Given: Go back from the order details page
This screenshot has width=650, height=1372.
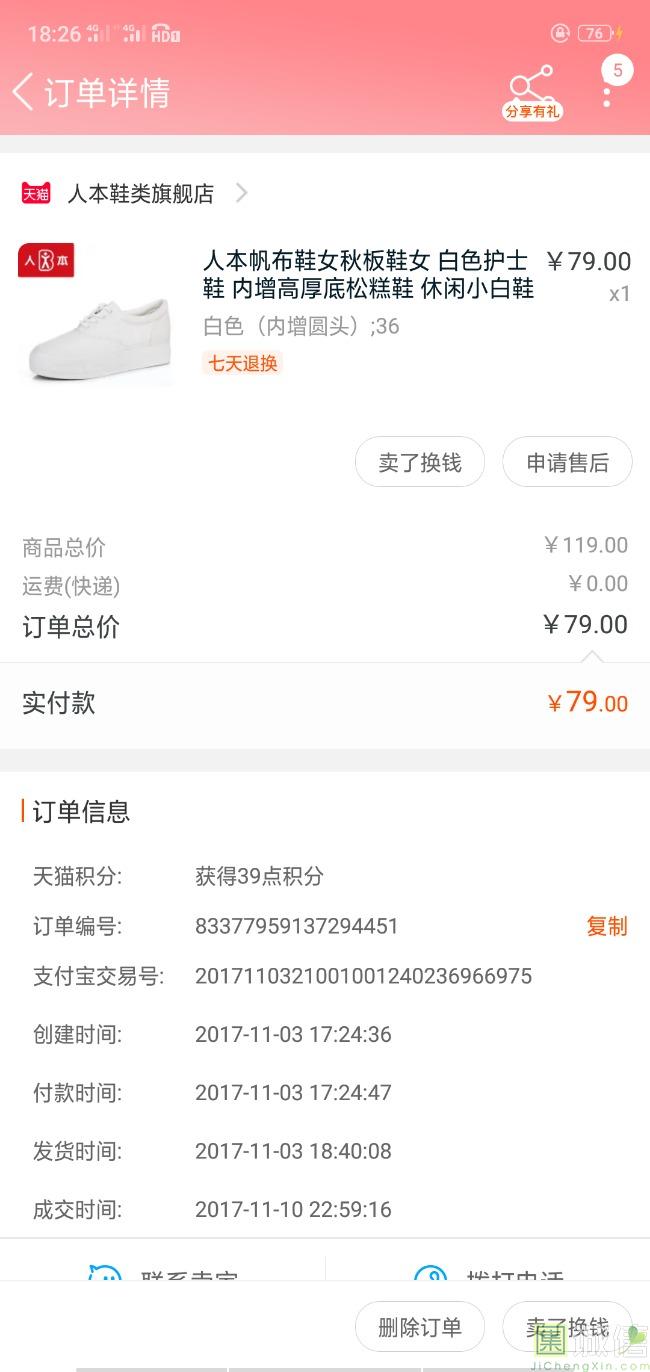Looking at the screenshot, I should coord(23,92).
